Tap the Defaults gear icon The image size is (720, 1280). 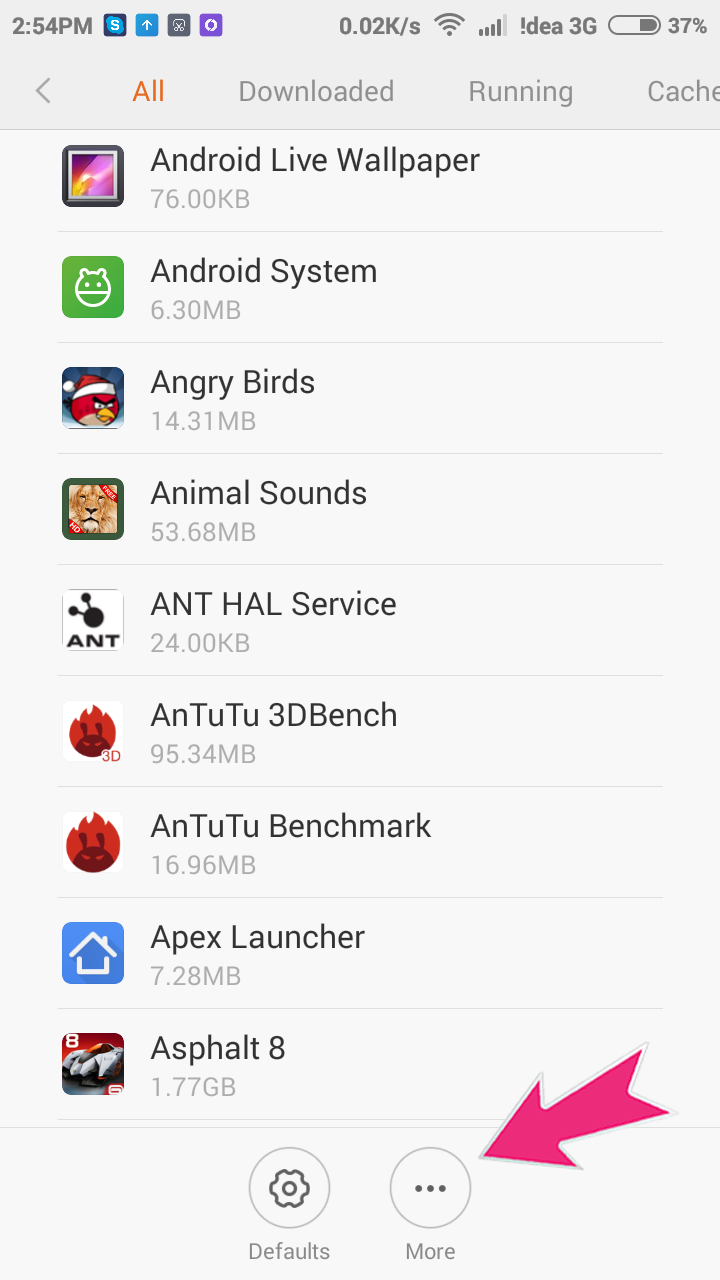(289, 1187)
